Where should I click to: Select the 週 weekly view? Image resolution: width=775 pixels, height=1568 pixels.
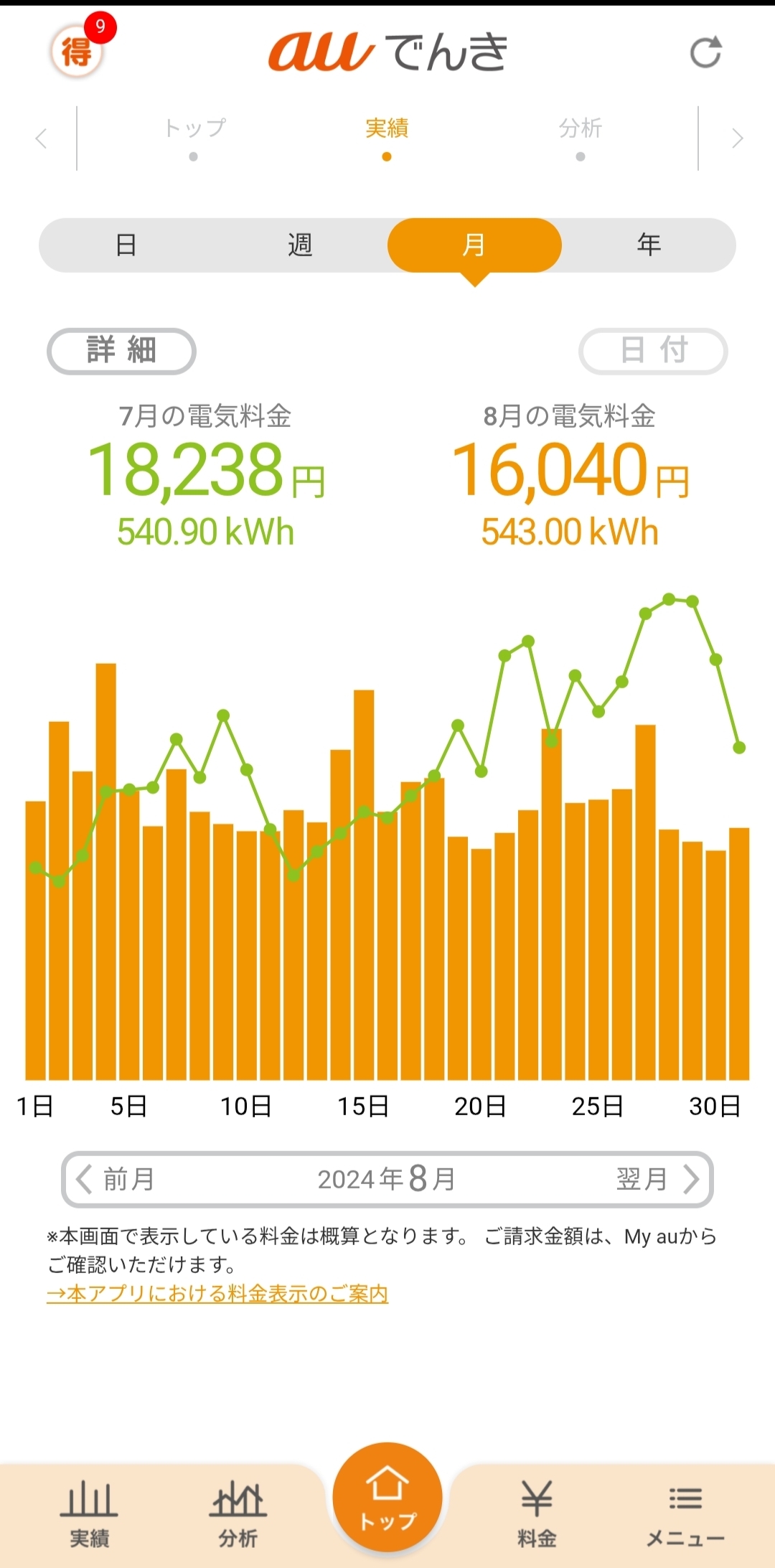[300, 245]
